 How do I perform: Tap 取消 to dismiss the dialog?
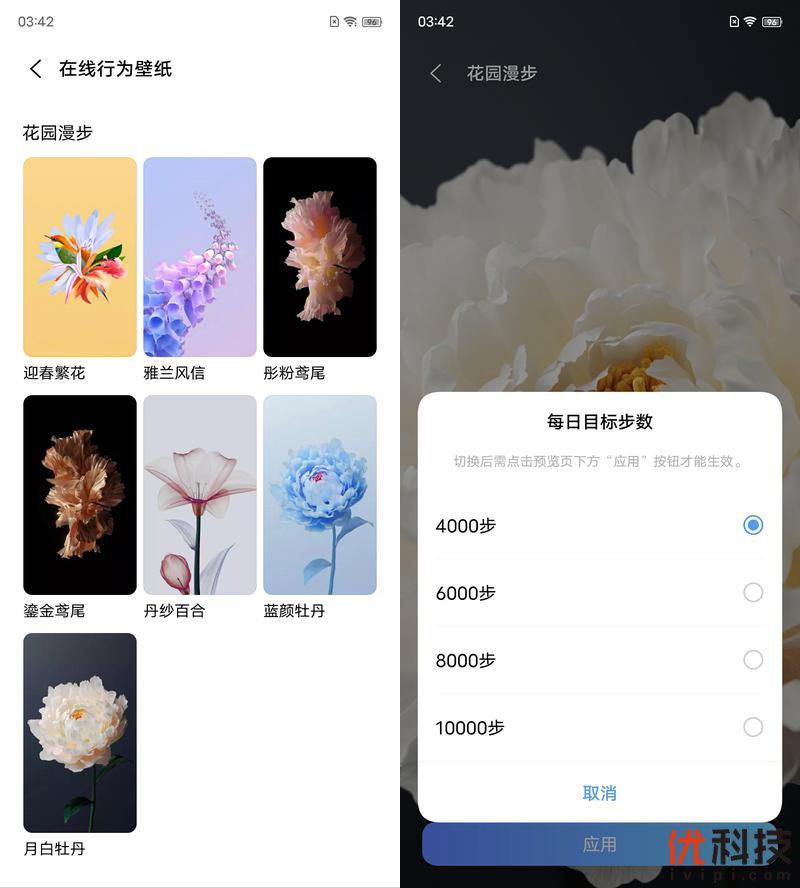(x=600, y=793)
